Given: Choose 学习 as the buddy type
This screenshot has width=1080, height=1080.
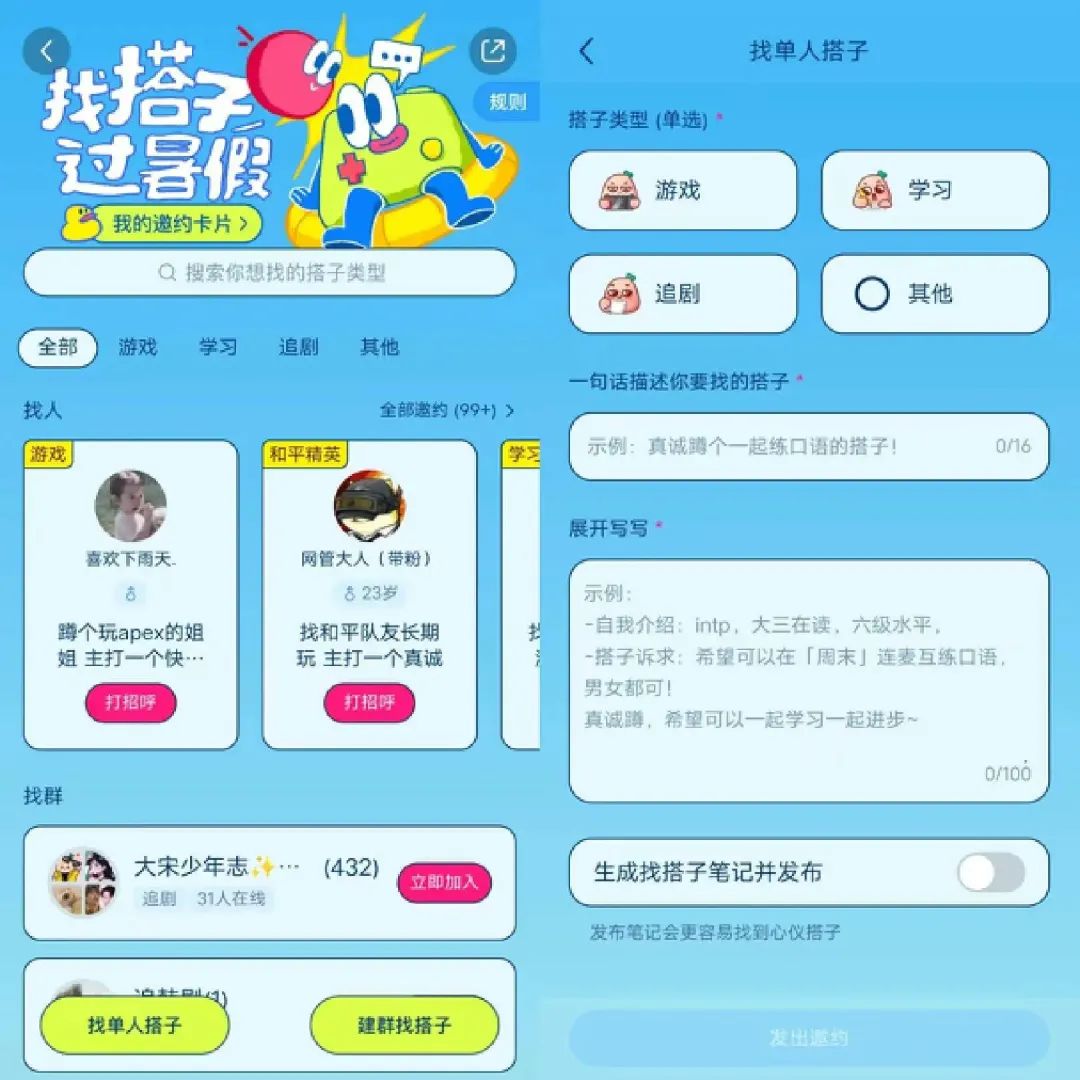Looking at the screenshot, I should (x=935, y=190).
